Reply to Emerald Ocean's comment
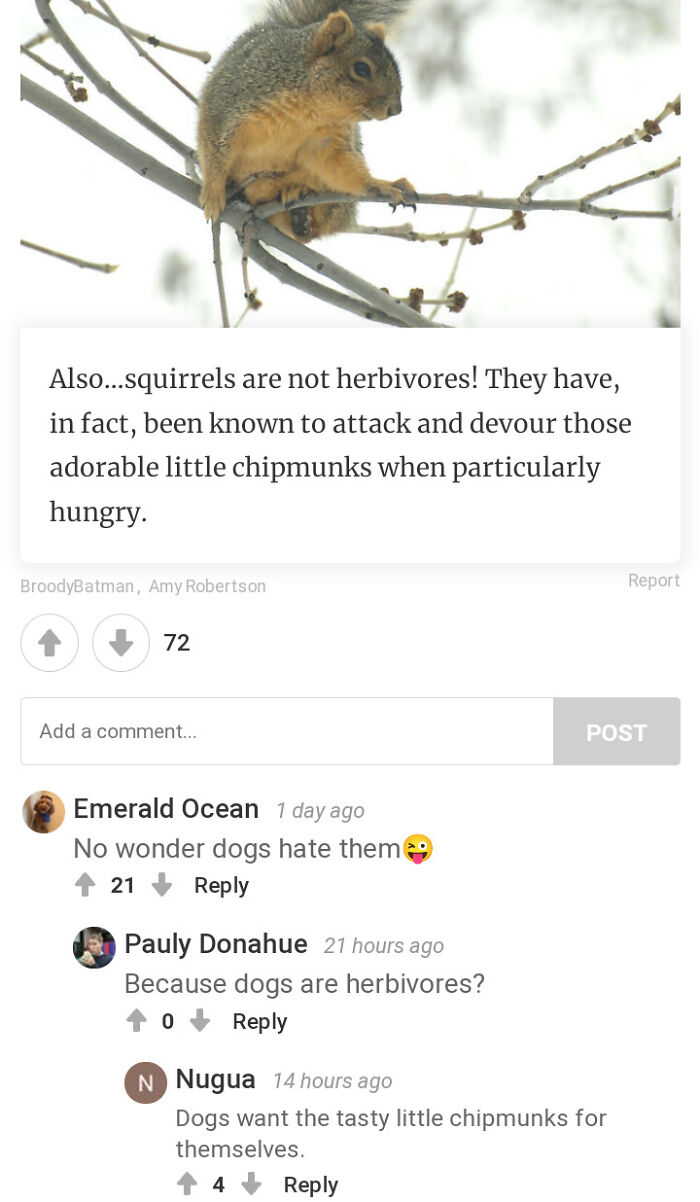This screenshot has height=1202, width=700. coord(221,885)
